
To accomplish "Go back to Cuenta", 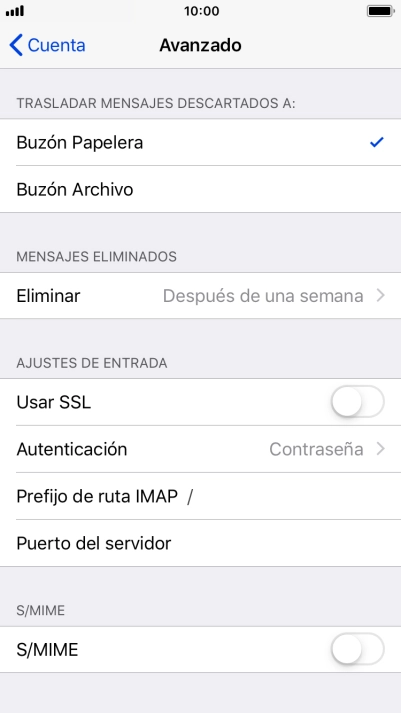I will click(x=47, y=45).
